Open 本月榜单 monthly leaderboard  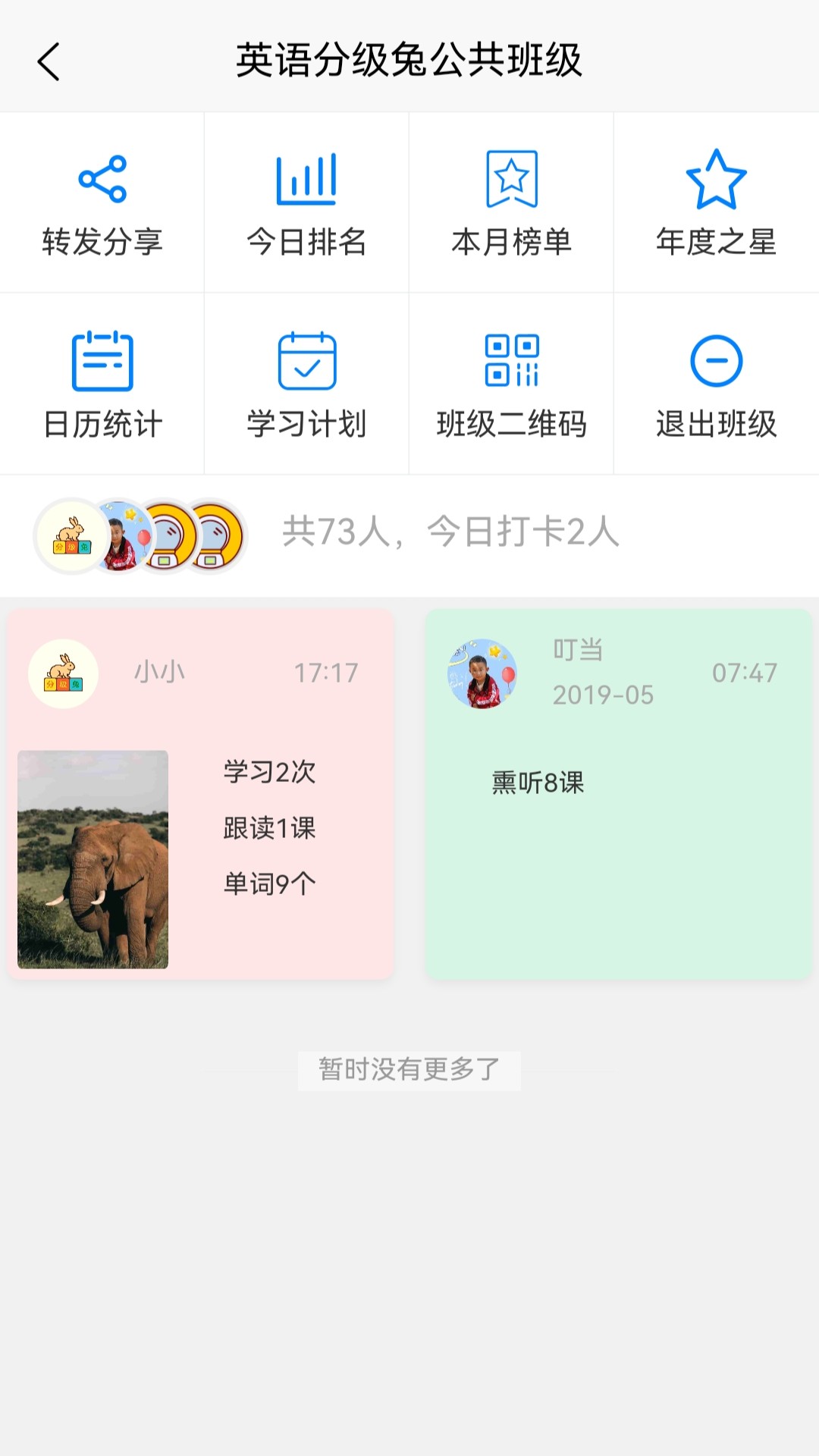(512, 203)
